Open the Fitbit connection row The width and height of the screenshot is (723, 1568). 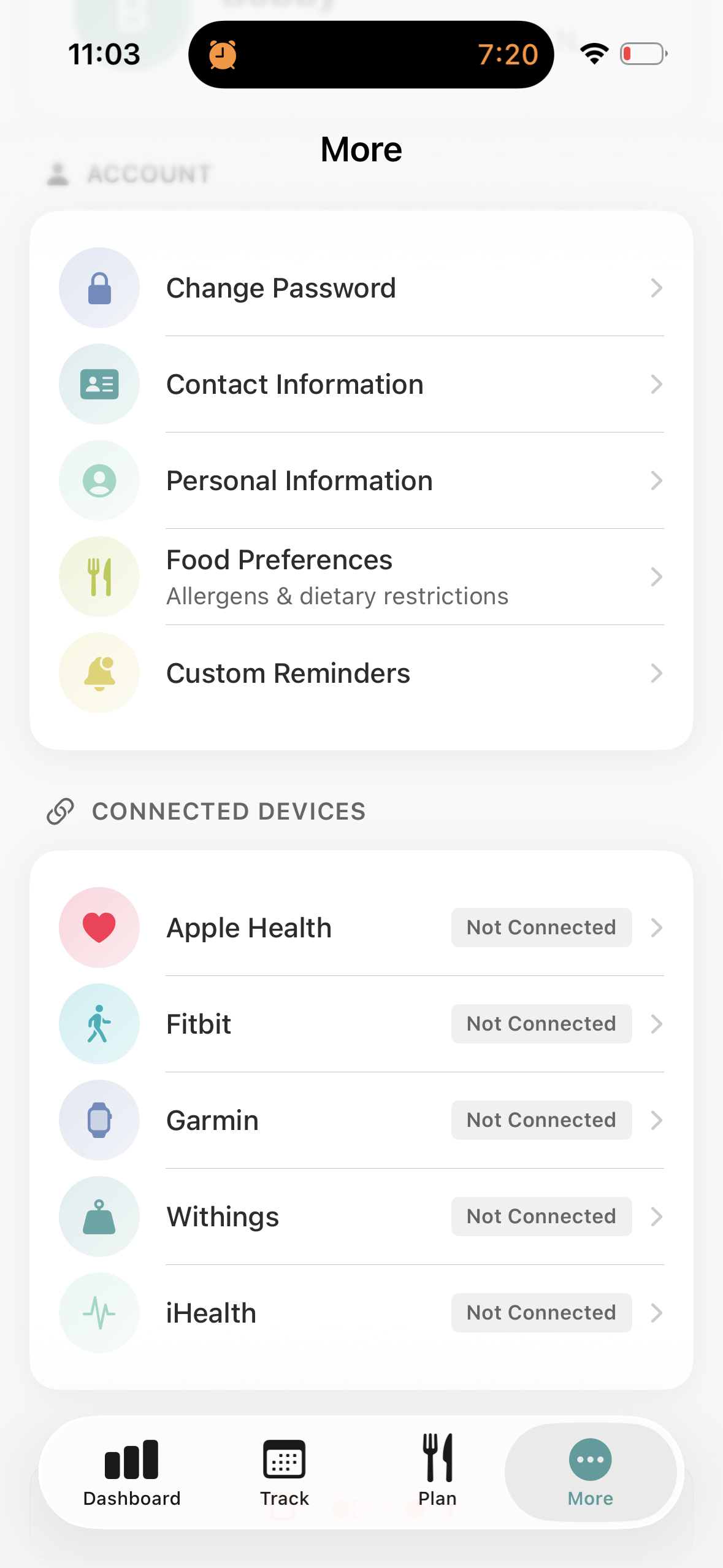(361, 1024)
